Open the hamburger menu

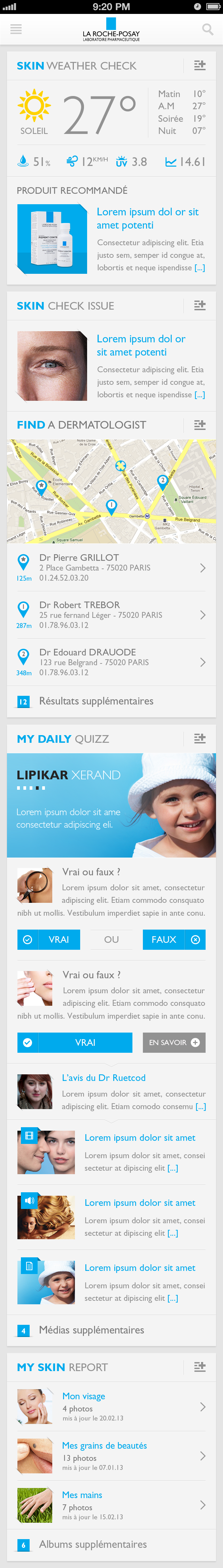point(16,29)
